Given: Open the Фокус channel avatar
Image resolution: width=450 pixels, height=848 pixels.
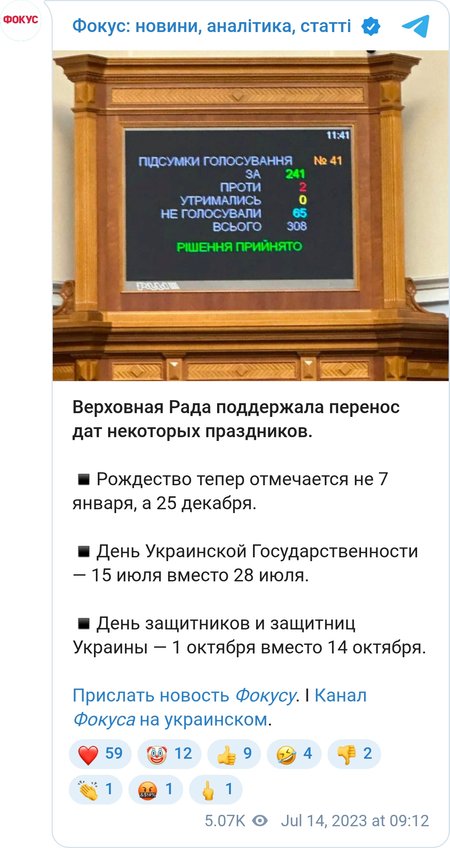Looking at the screenshot, I should tap(21, 20).
